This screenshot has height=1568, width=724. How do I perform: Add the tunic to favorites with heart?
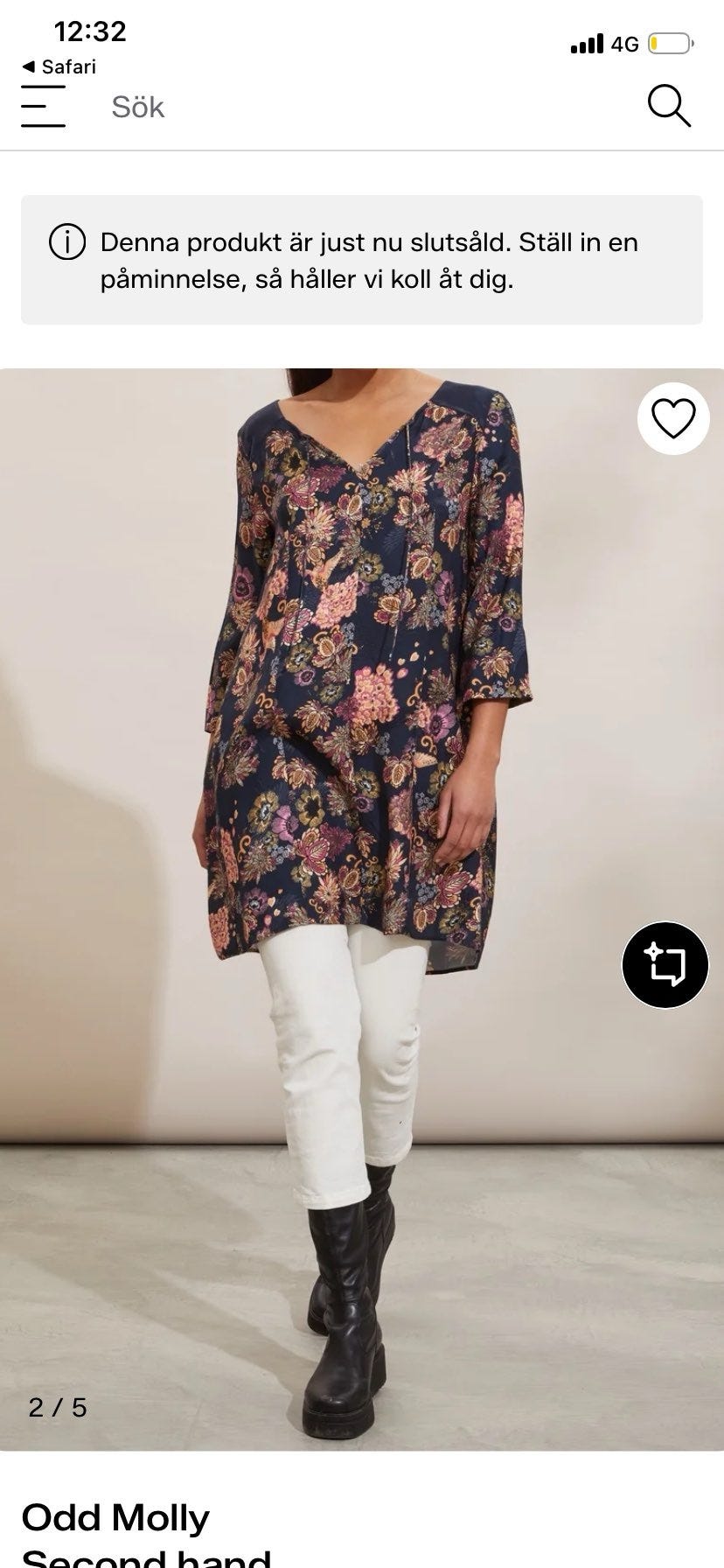click(673, 418)
